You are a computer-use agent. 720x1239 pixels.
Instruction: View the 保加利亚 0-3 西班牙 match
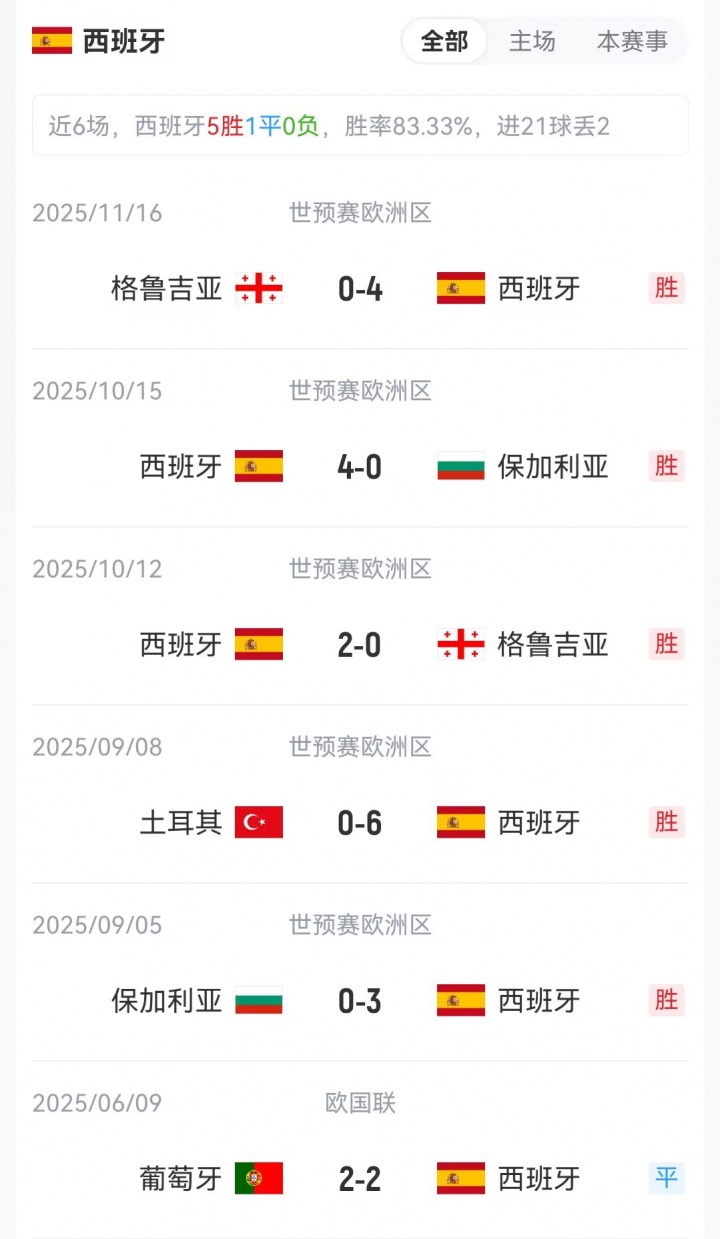360,1001
